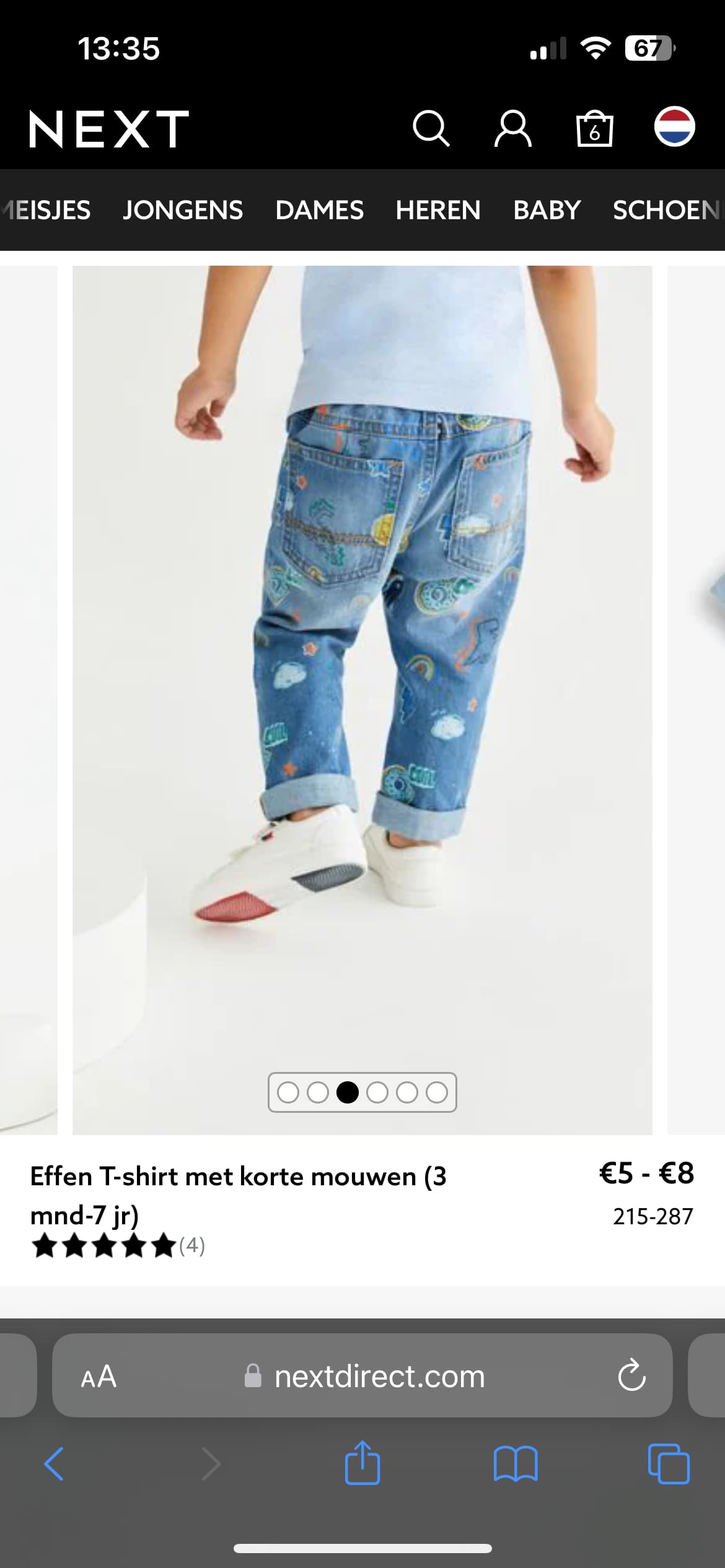Go back to the previous page

point(54,1464)
